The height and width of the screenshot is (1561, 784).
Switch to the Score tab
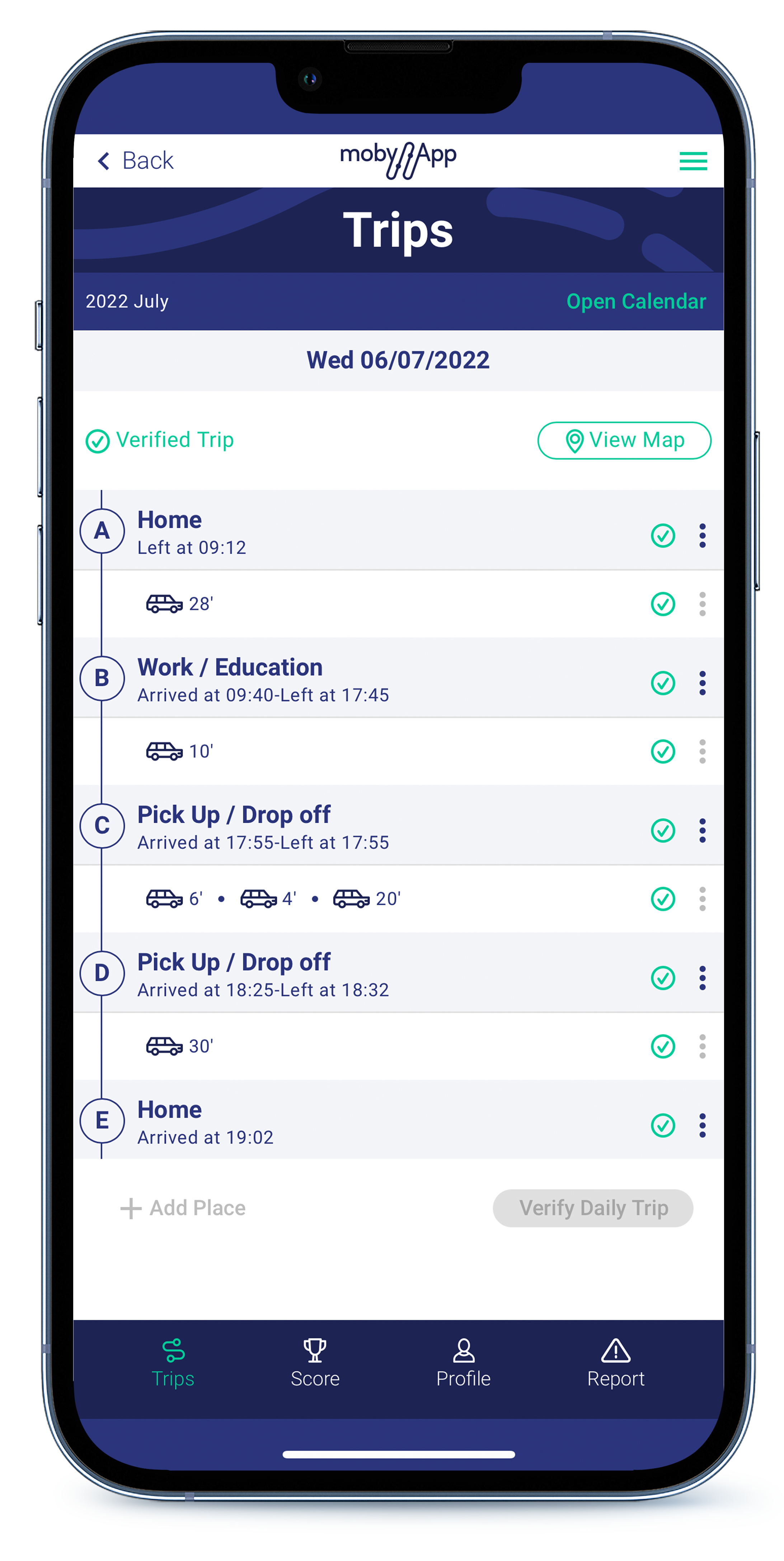pyautogui.click(x=314, y=1363)
